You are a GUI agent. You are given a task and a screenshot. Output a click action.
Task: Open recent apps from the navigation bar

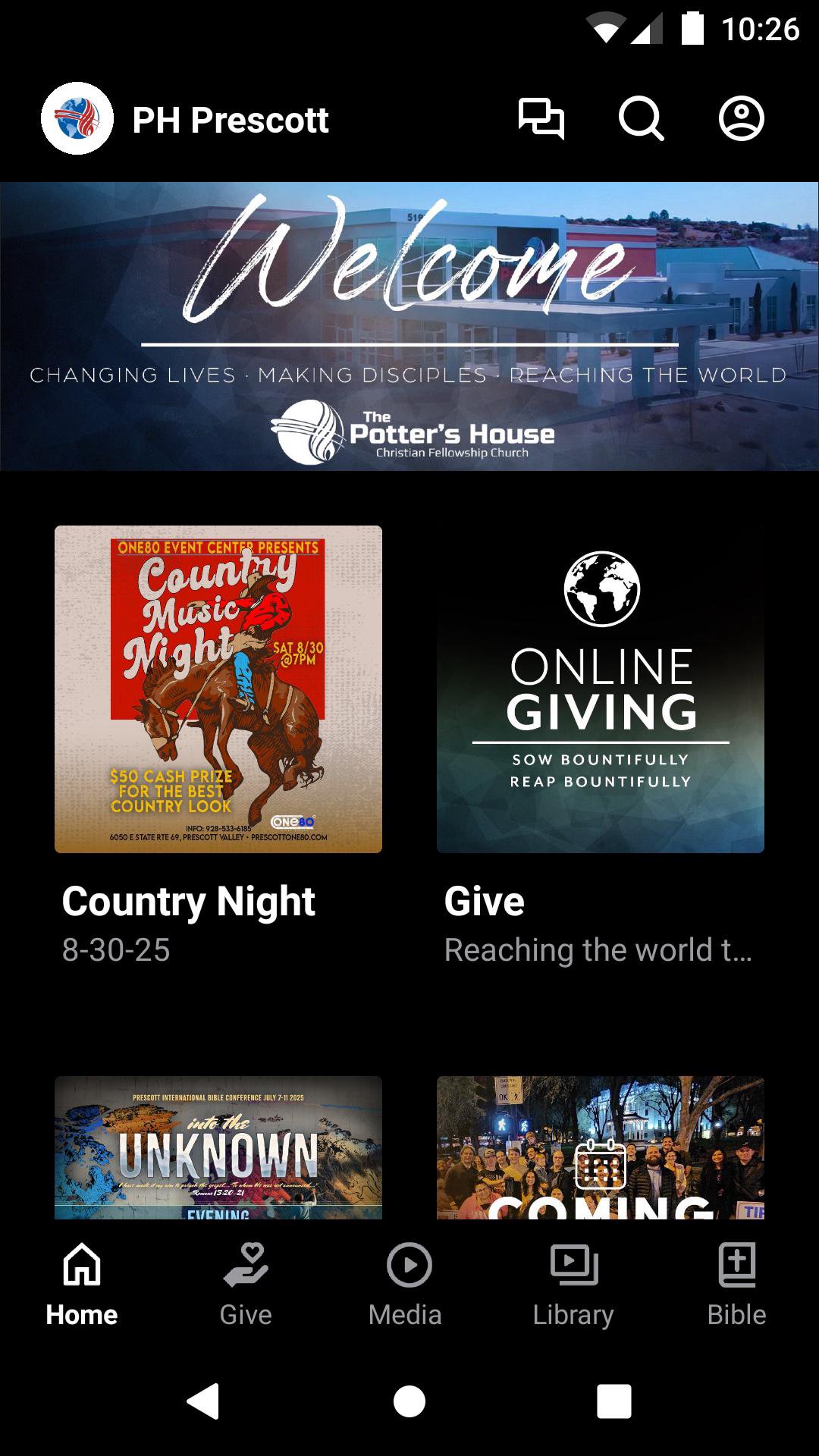coord(614,1401)
